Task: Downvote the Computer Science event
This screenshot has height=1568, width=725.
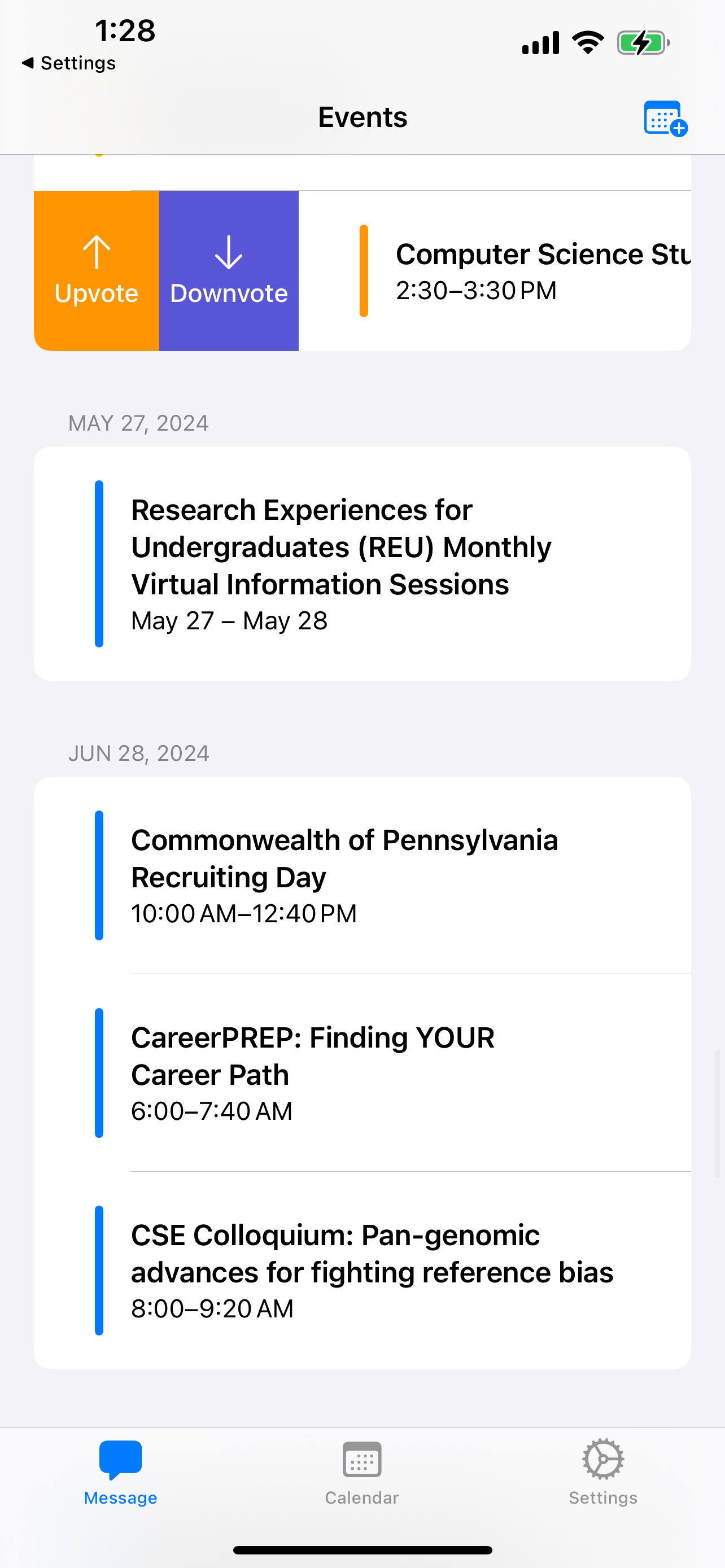Action: (x=229, y=271)
